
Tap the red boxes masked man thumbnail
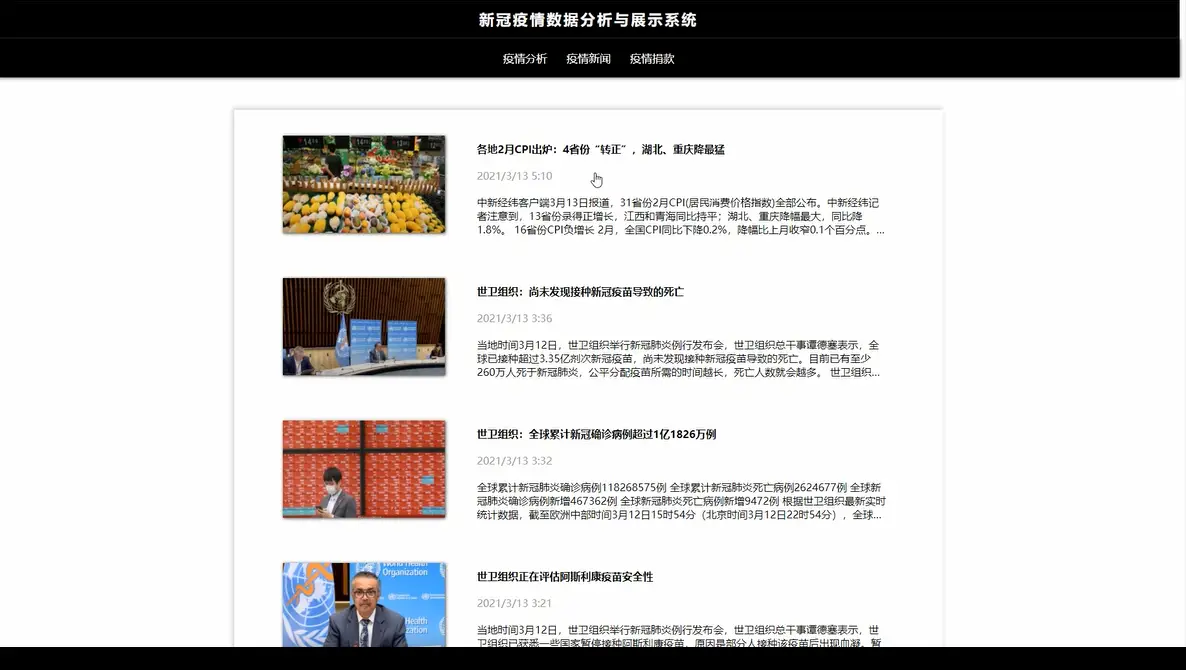point(364,469)
